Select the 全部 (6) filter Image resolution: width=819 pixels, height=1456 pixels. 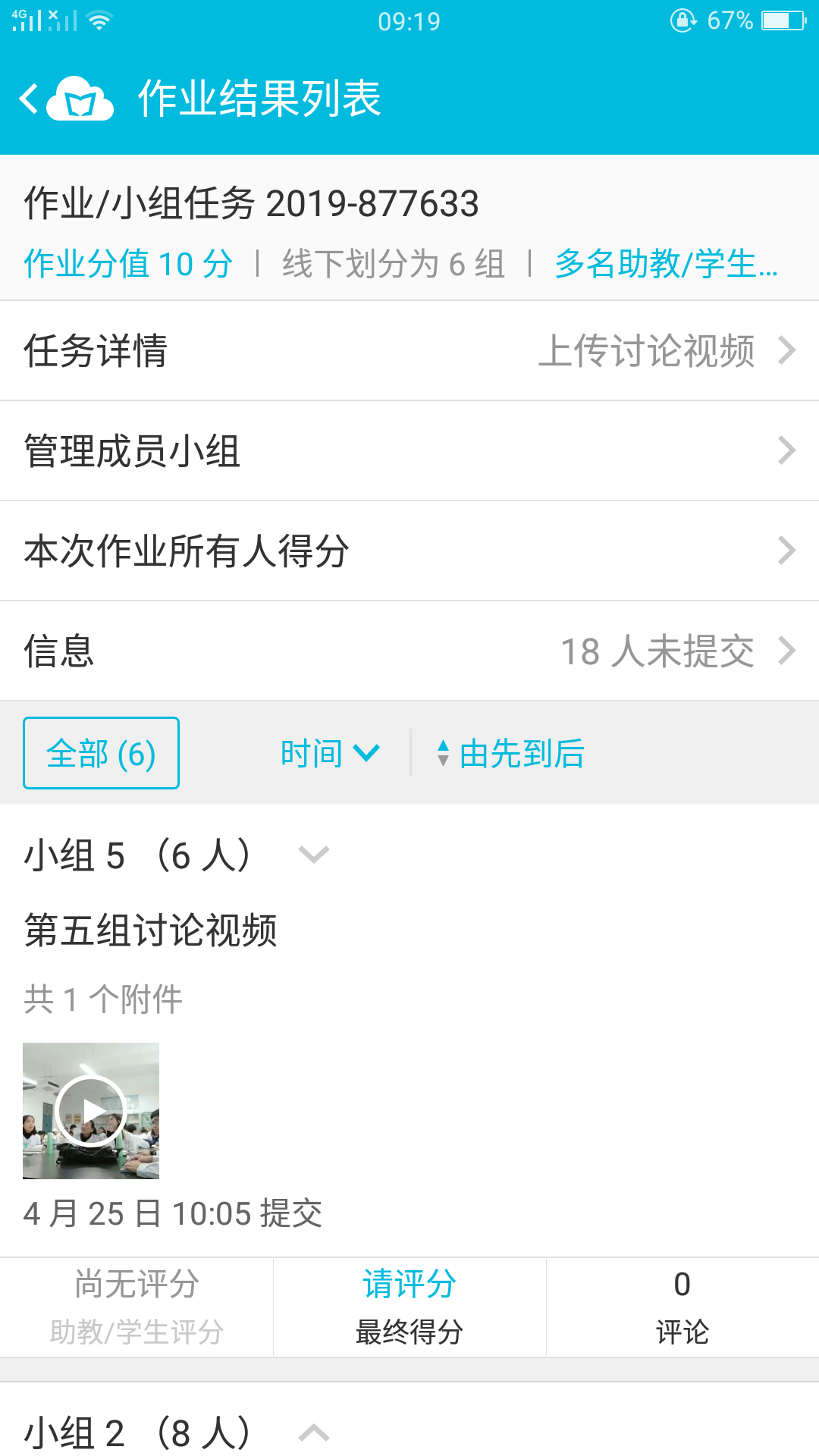coord(102,753)
